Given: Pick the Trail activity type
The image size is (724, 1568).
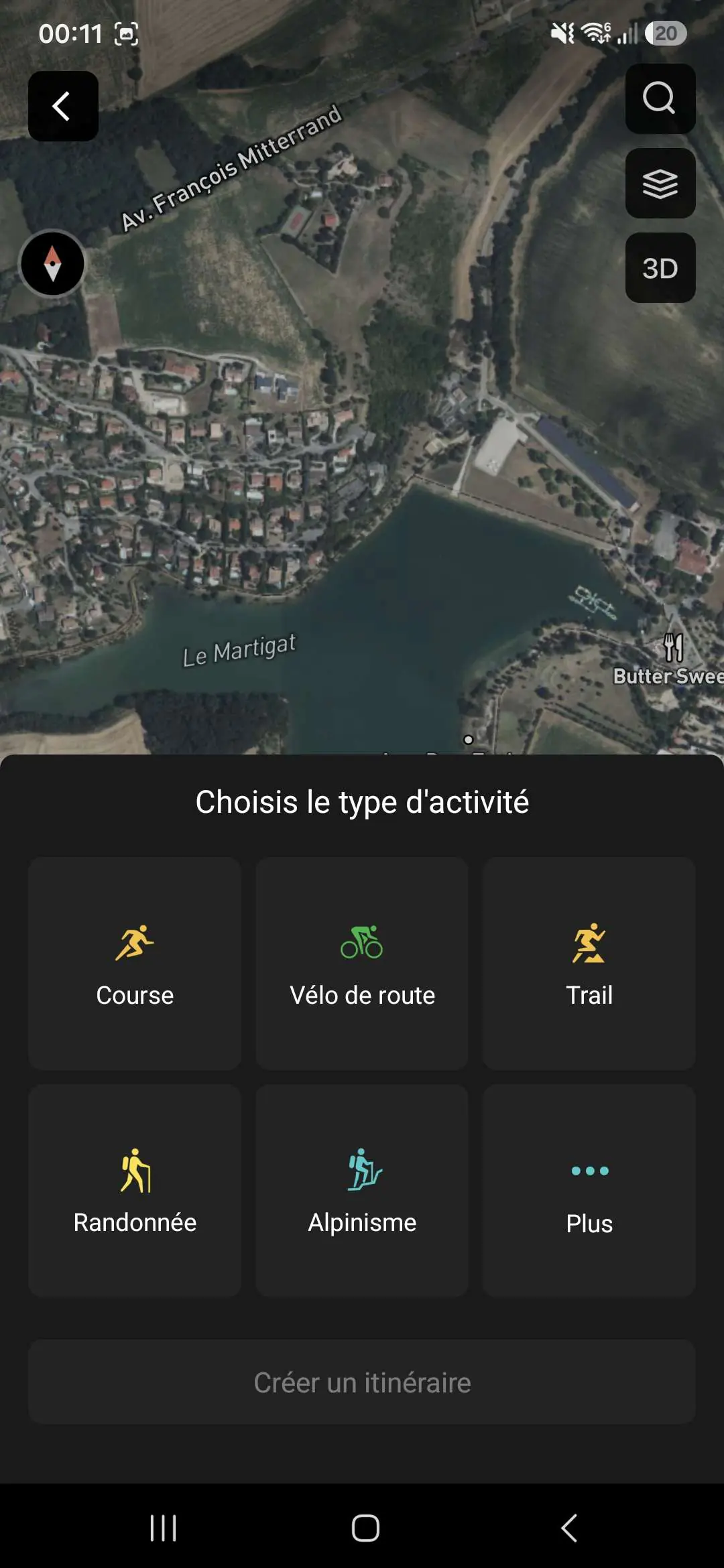Looking at the screenshot, I should point(589,963).
